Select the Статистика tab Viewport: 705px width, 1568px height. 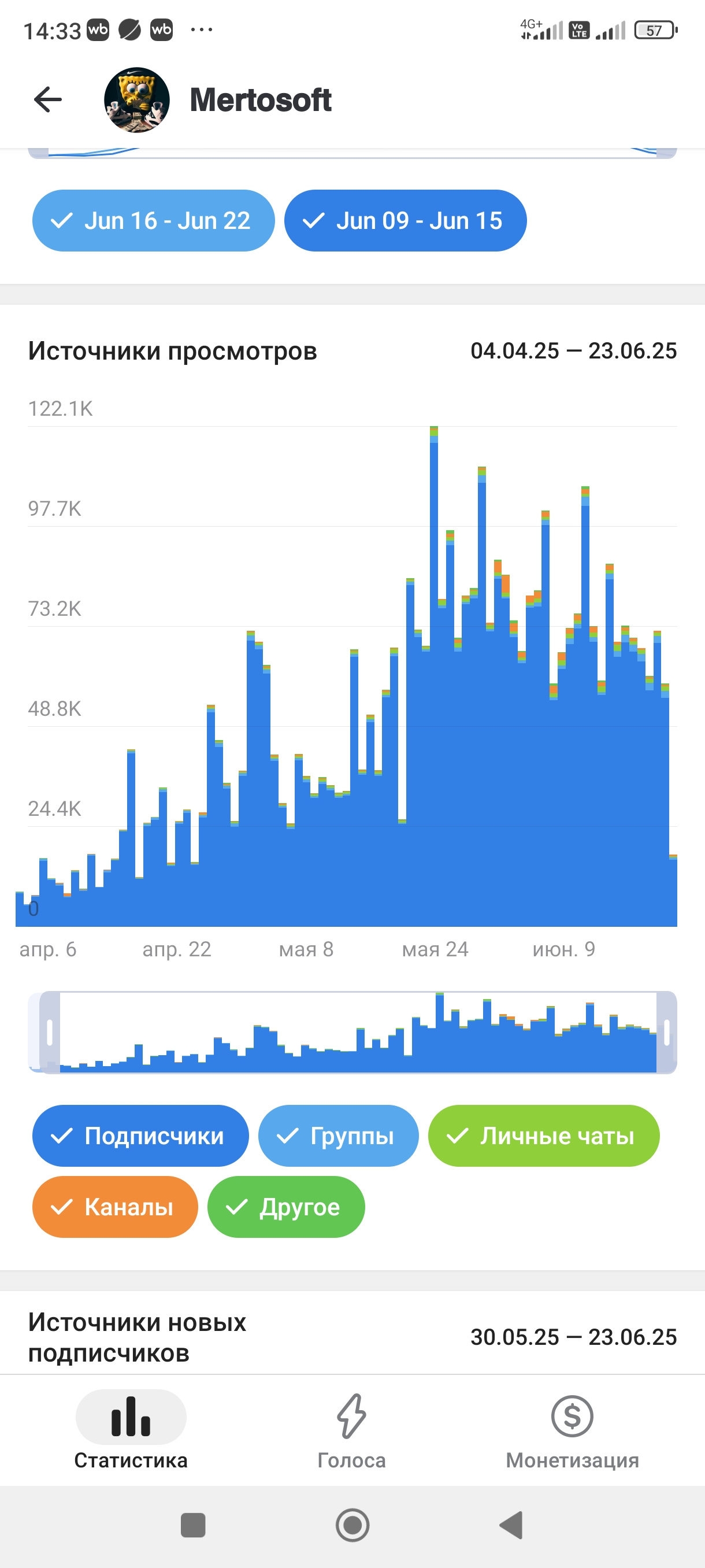131,1432
